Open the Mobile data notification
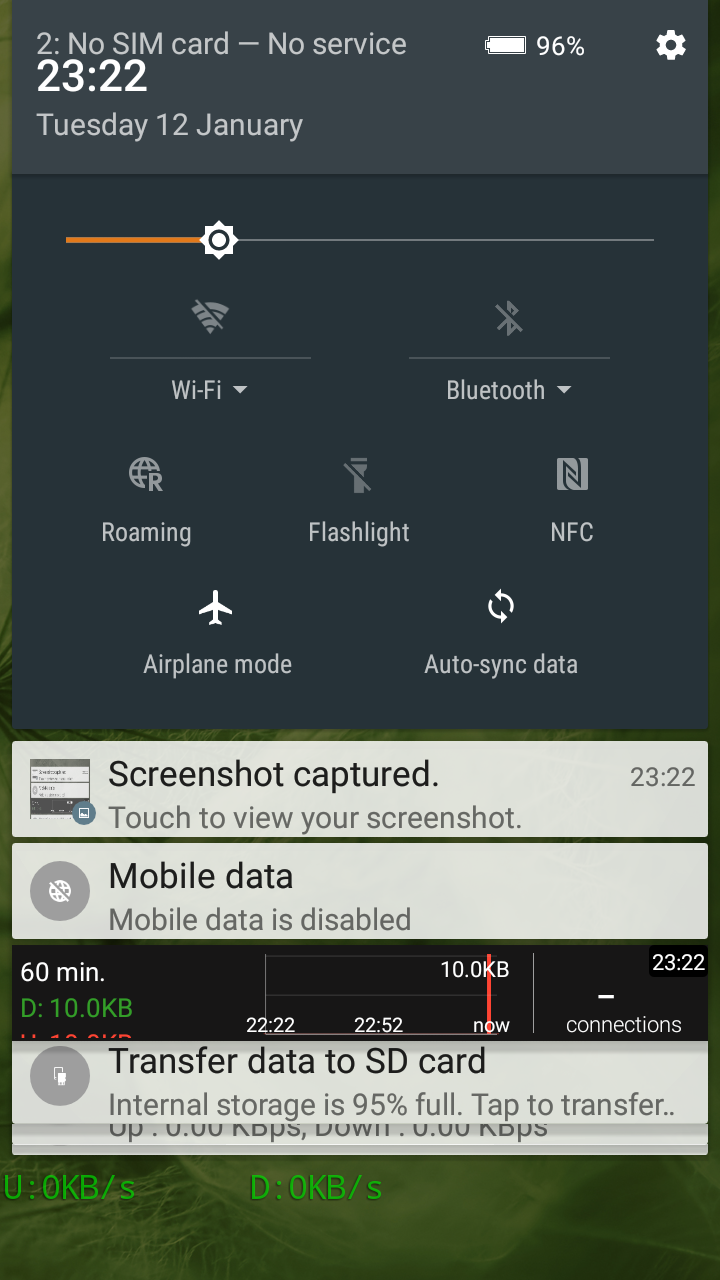This screenshot has width=720, height=1280. pyautogui.click(x=360, y=892)
